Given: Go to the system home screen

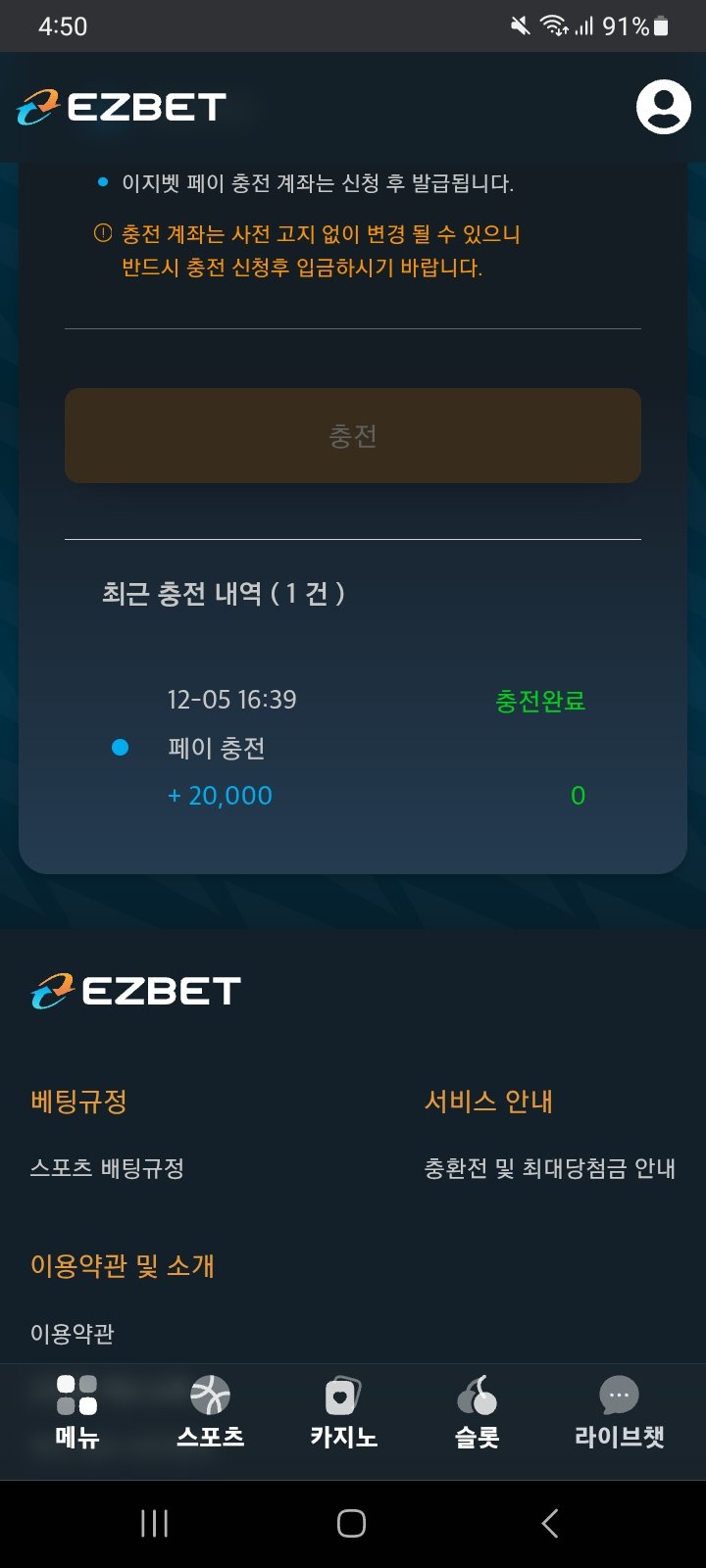Looking at the screenshot, I should point(351,1523).
